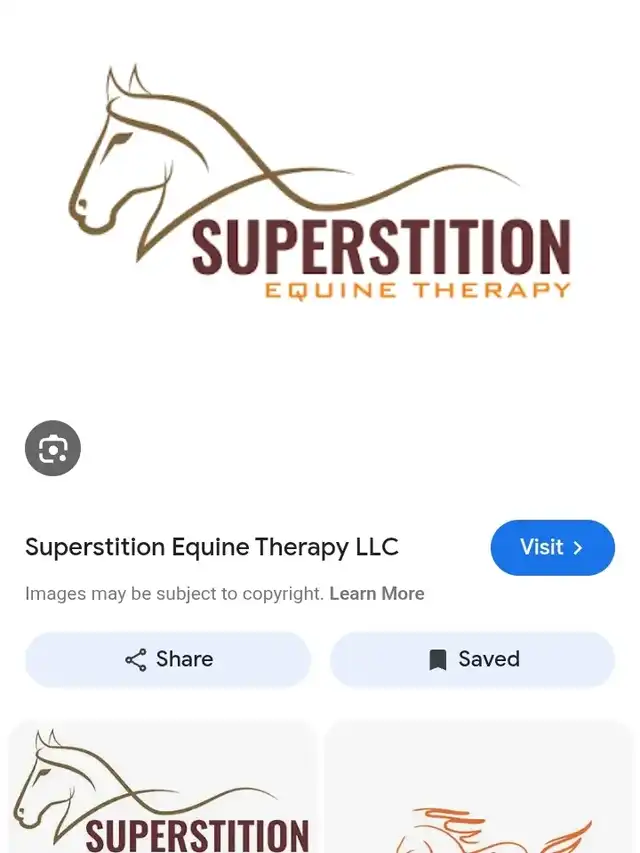Open the related orange horse image

[x=478, y=790]
